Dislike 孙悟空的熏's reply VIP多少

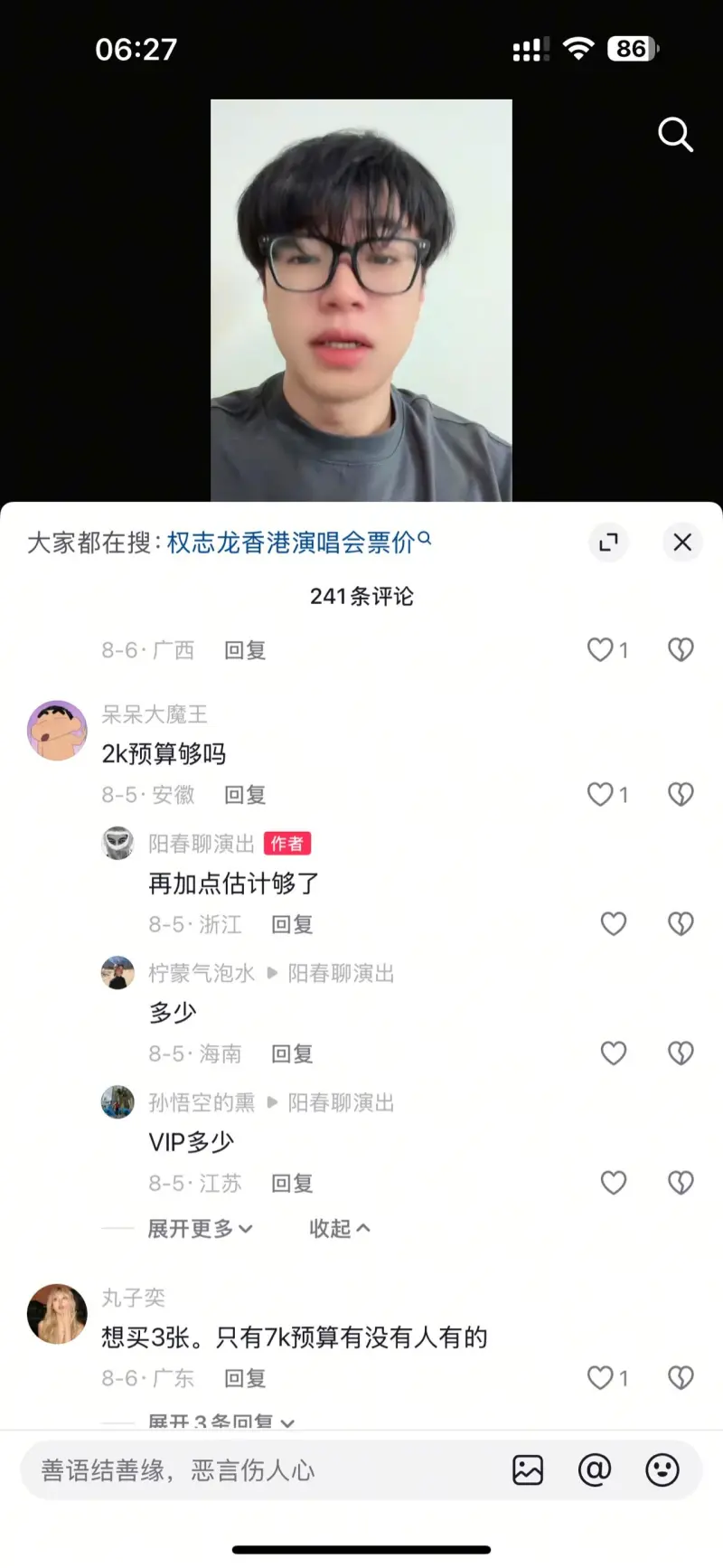pyautogui.click(x=681, y=1182)
